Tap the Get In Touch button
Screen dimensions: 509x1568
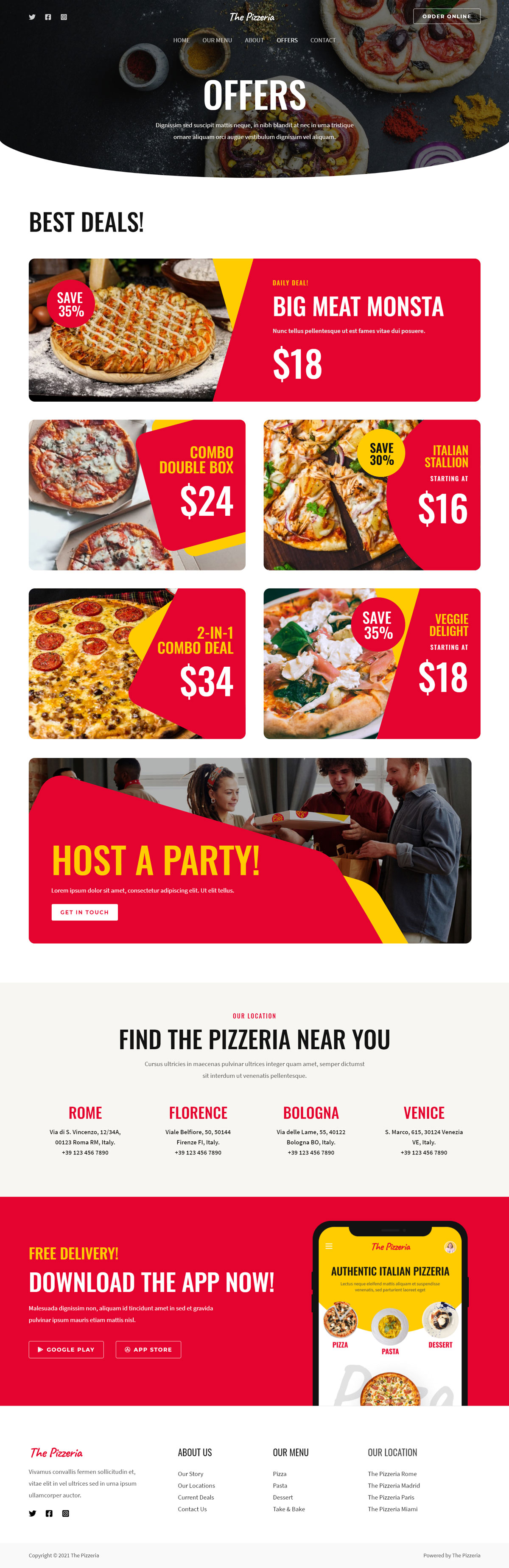(85, 912)
